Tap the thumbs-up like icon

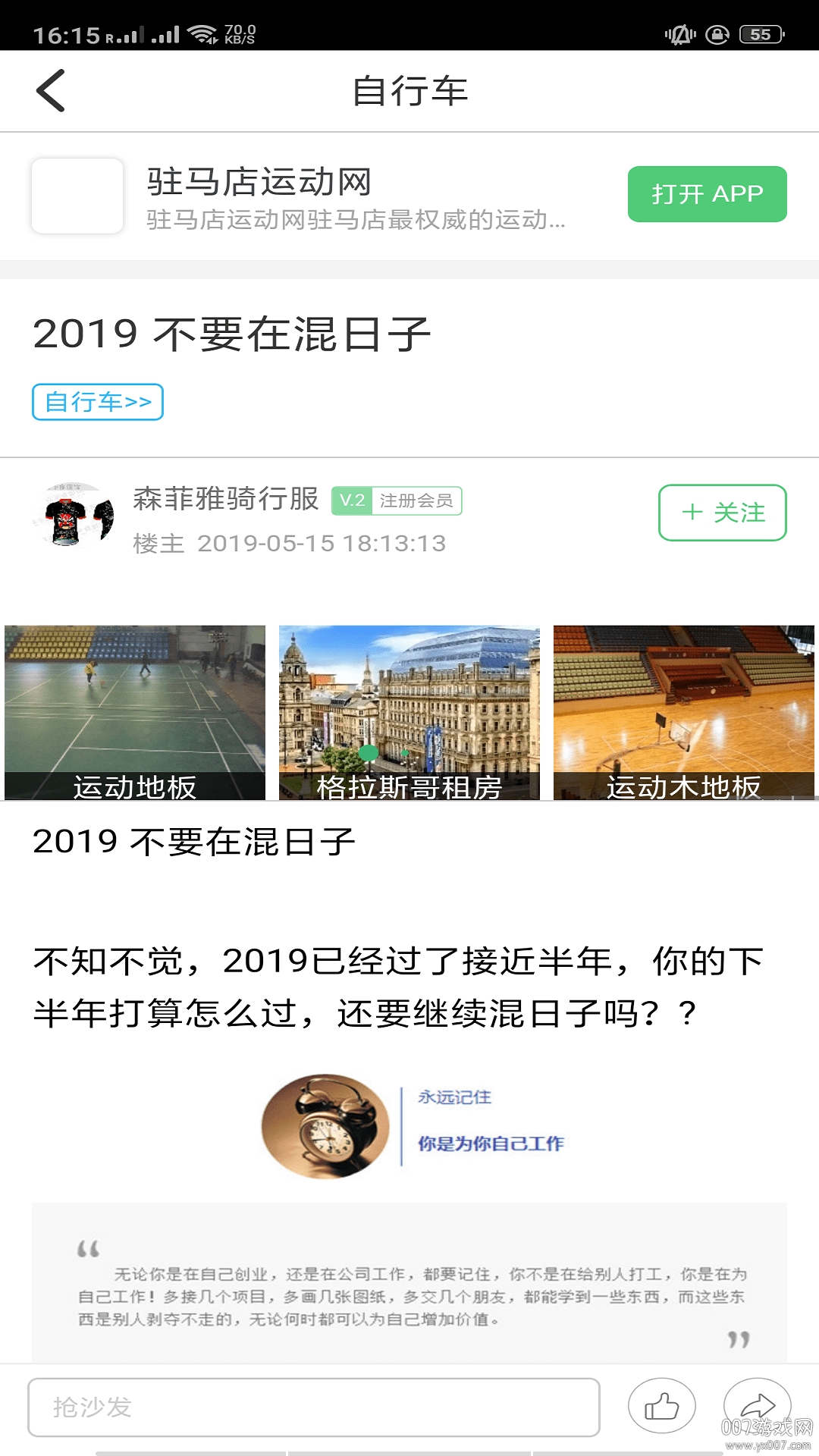point(661,1407)
